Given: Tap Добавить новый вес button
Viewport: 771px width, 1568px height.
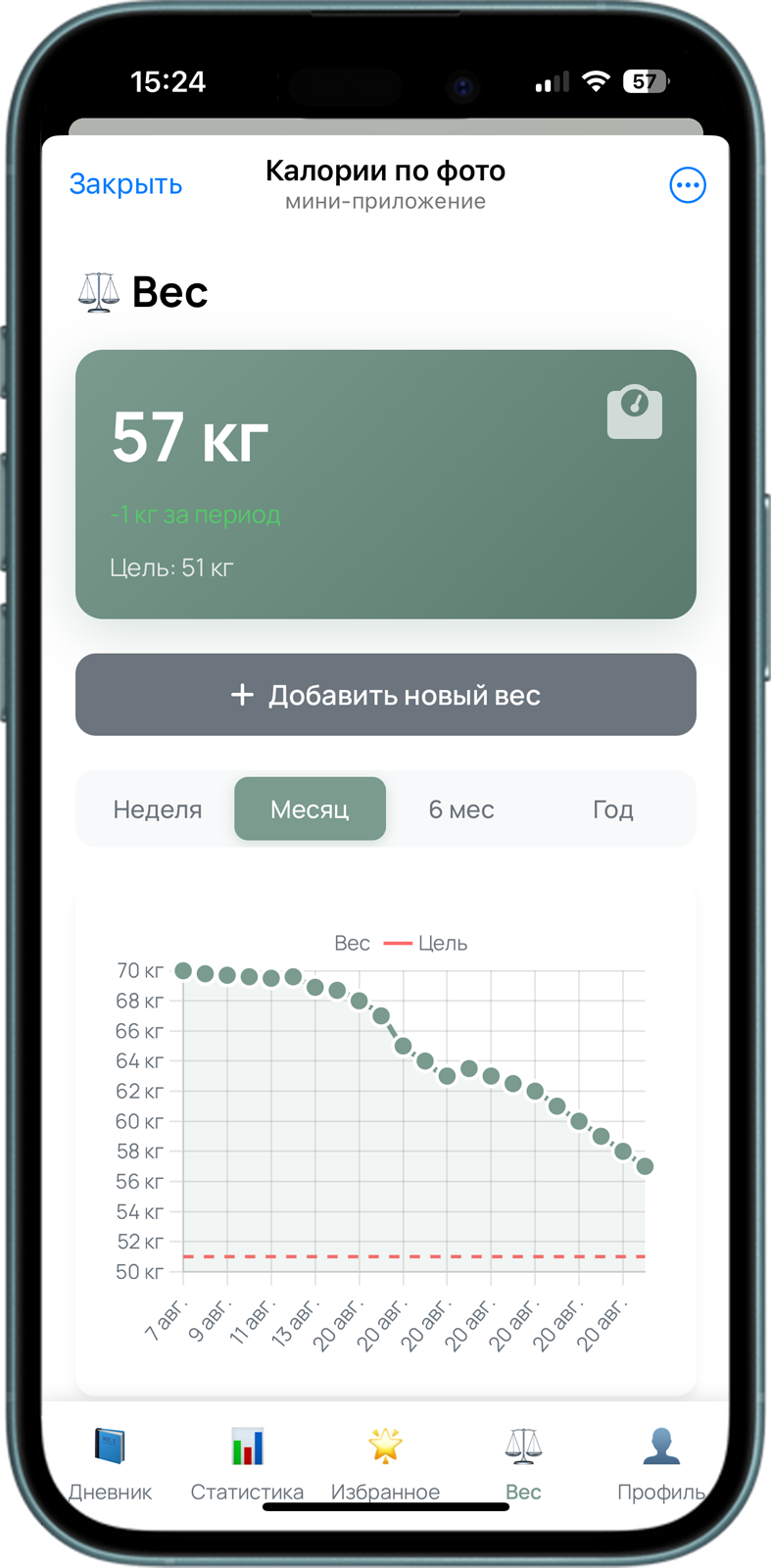Looking at the screenshot, I should (x=386, y=695).
